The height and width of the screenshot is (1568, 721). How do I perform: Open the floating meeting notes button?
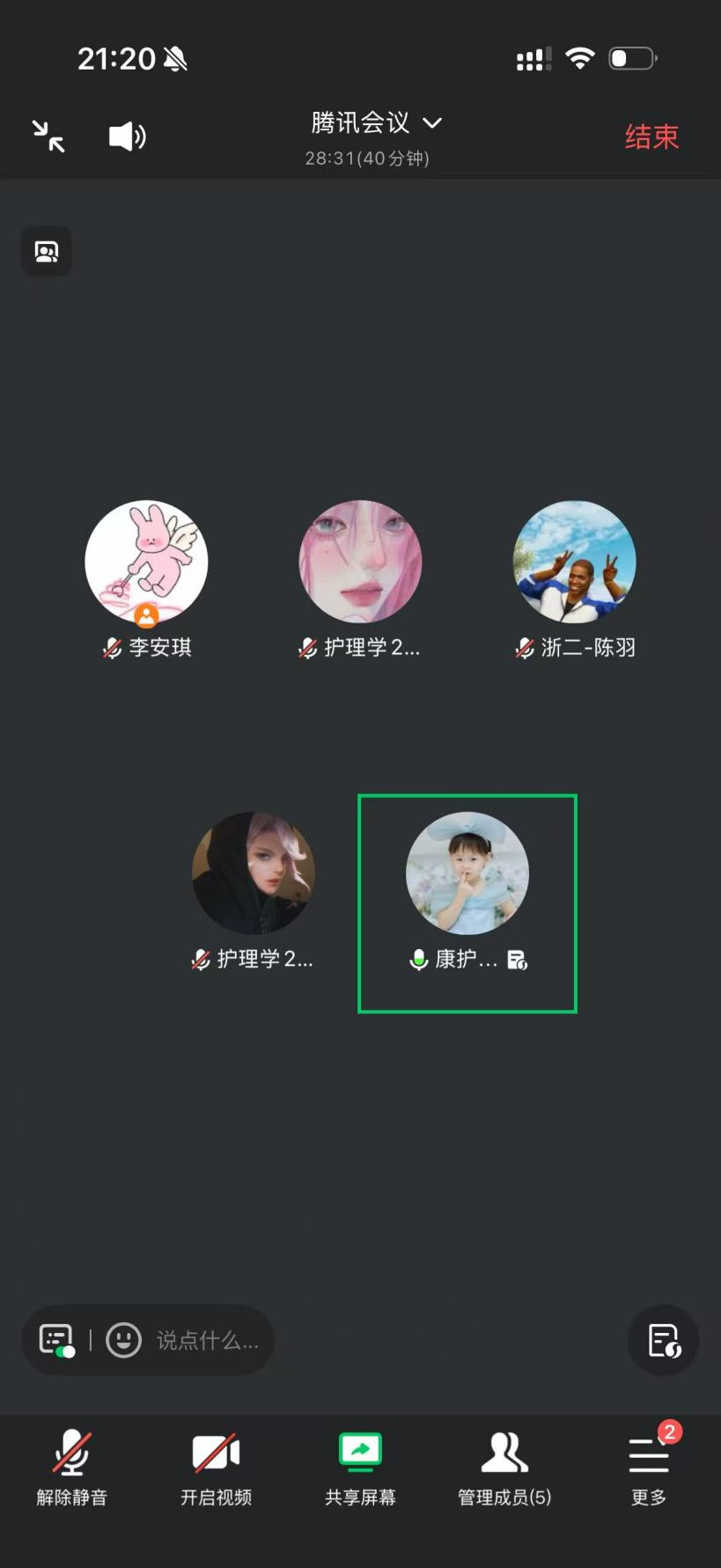point(664,1340)
